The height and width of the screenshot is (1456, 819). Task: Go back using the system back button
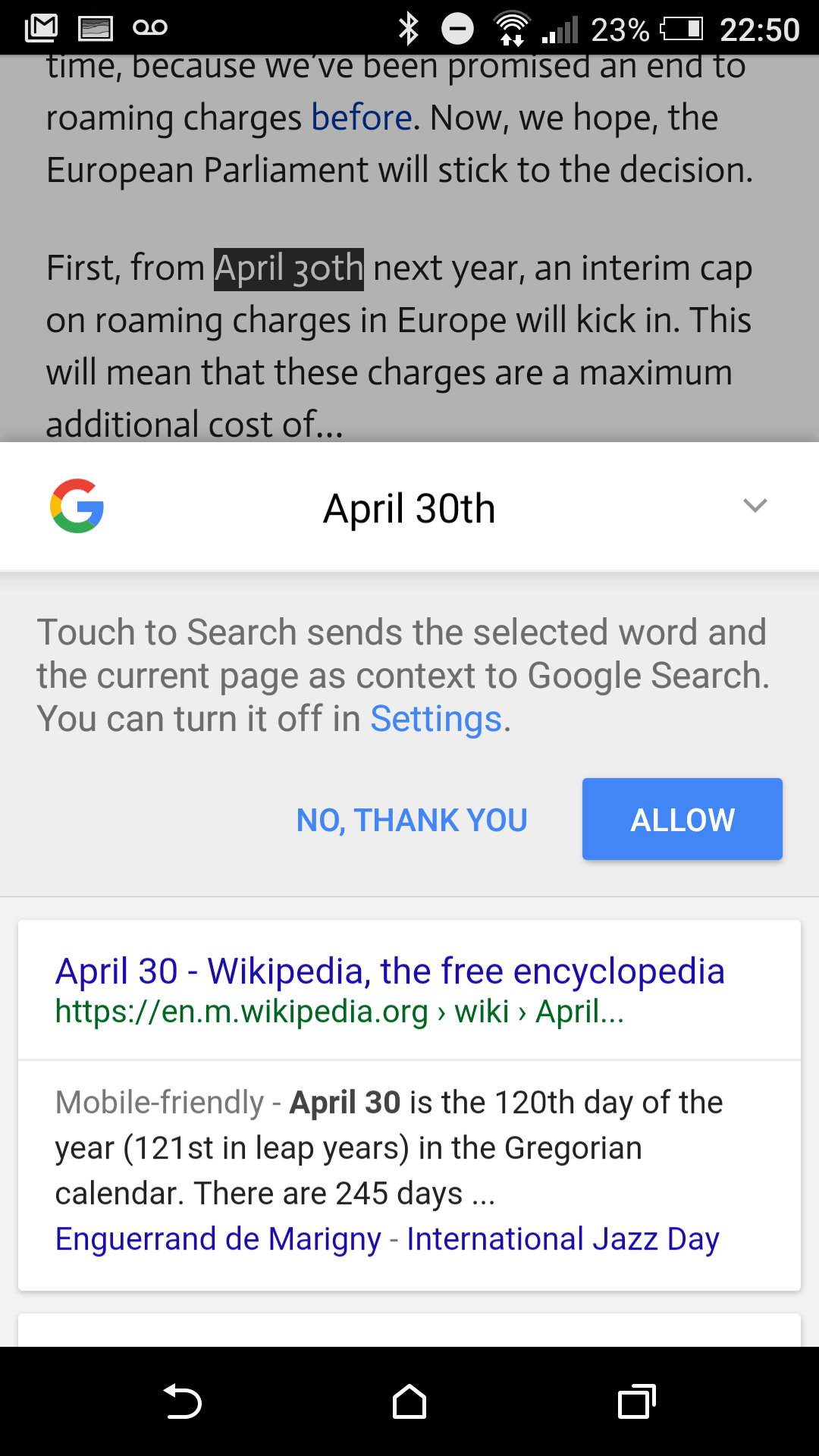(182, 1401)
